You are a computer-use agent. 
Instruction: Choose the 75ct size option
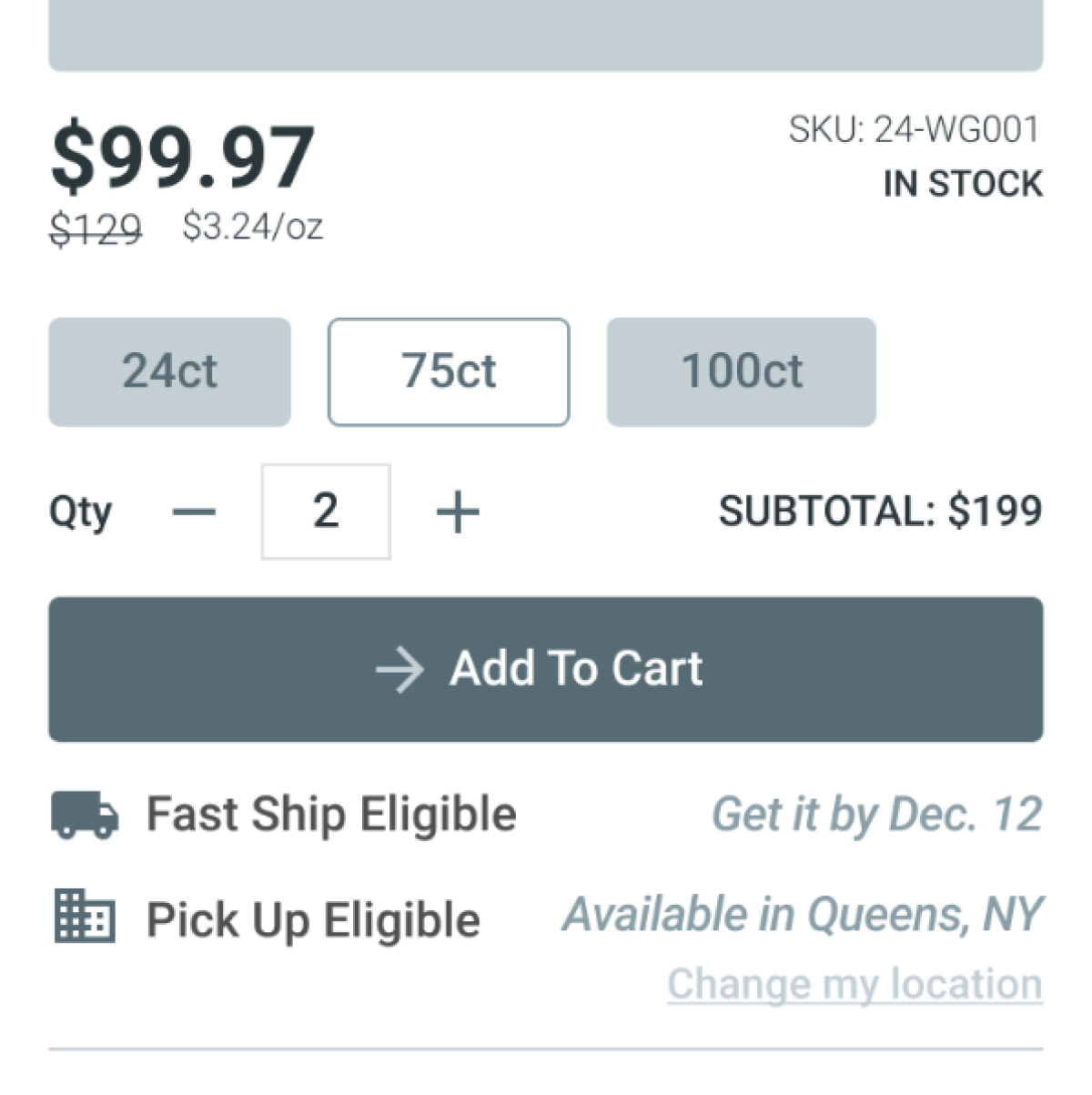[449, 371]
